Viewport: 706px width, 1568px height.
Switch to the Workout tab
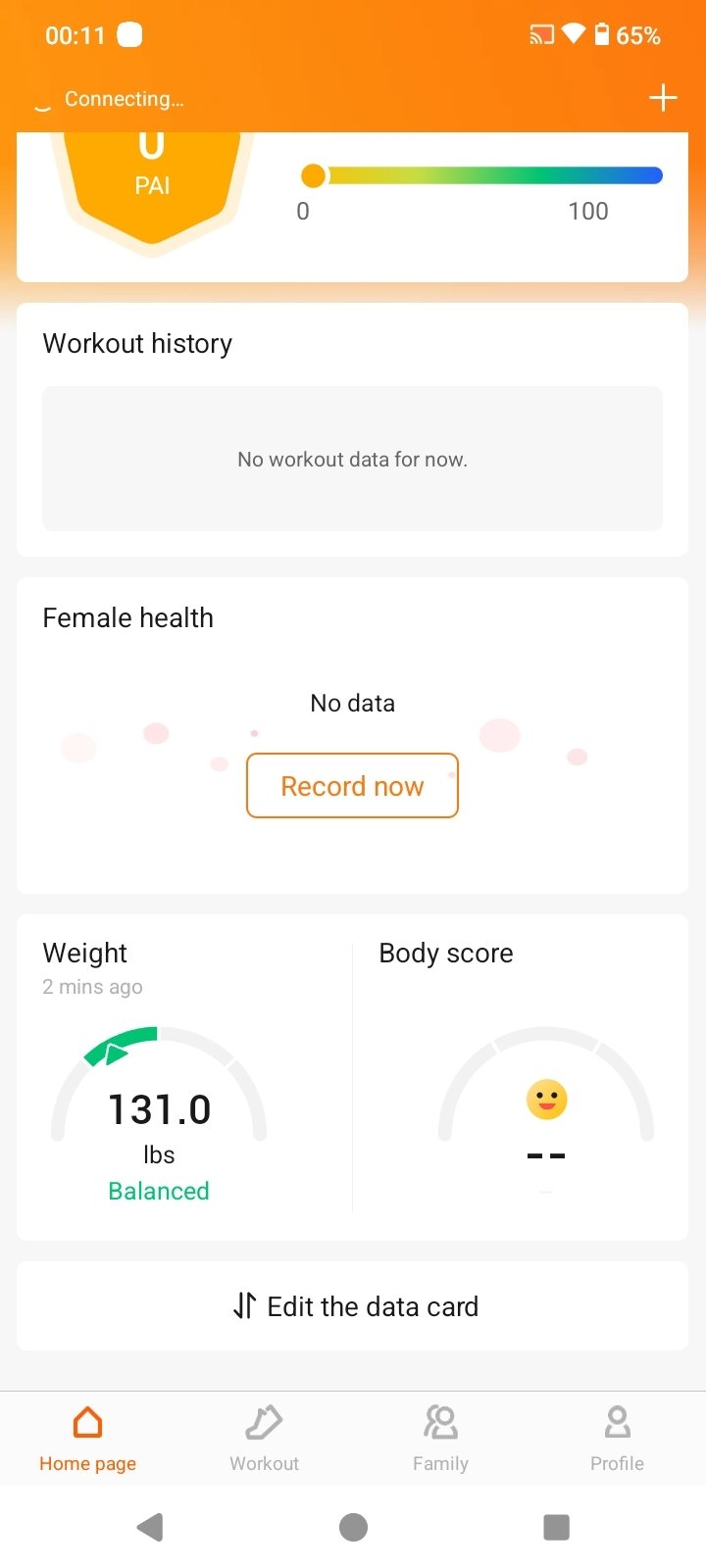(264, 1439)
